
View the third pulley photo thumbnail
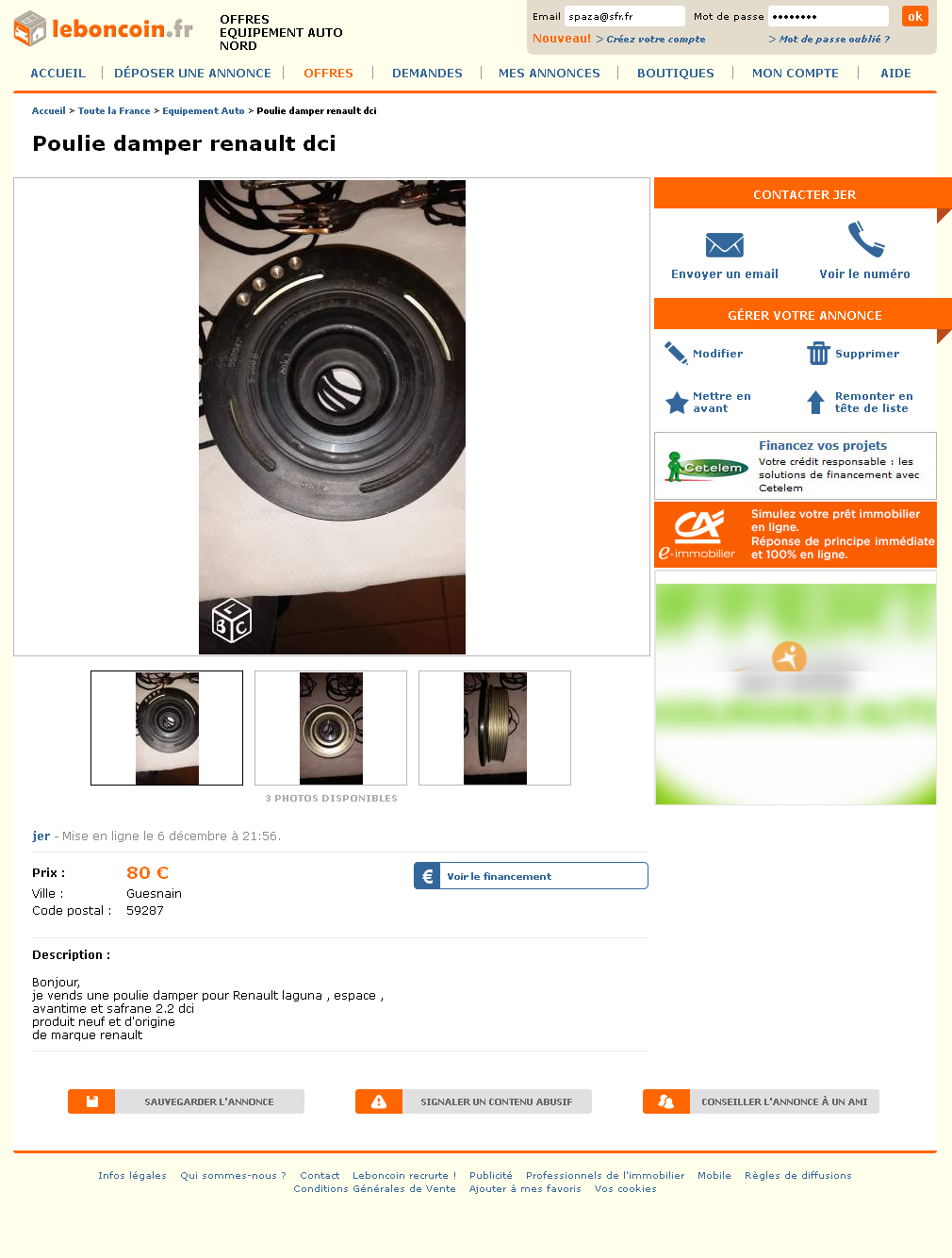(x=495, y=728)
